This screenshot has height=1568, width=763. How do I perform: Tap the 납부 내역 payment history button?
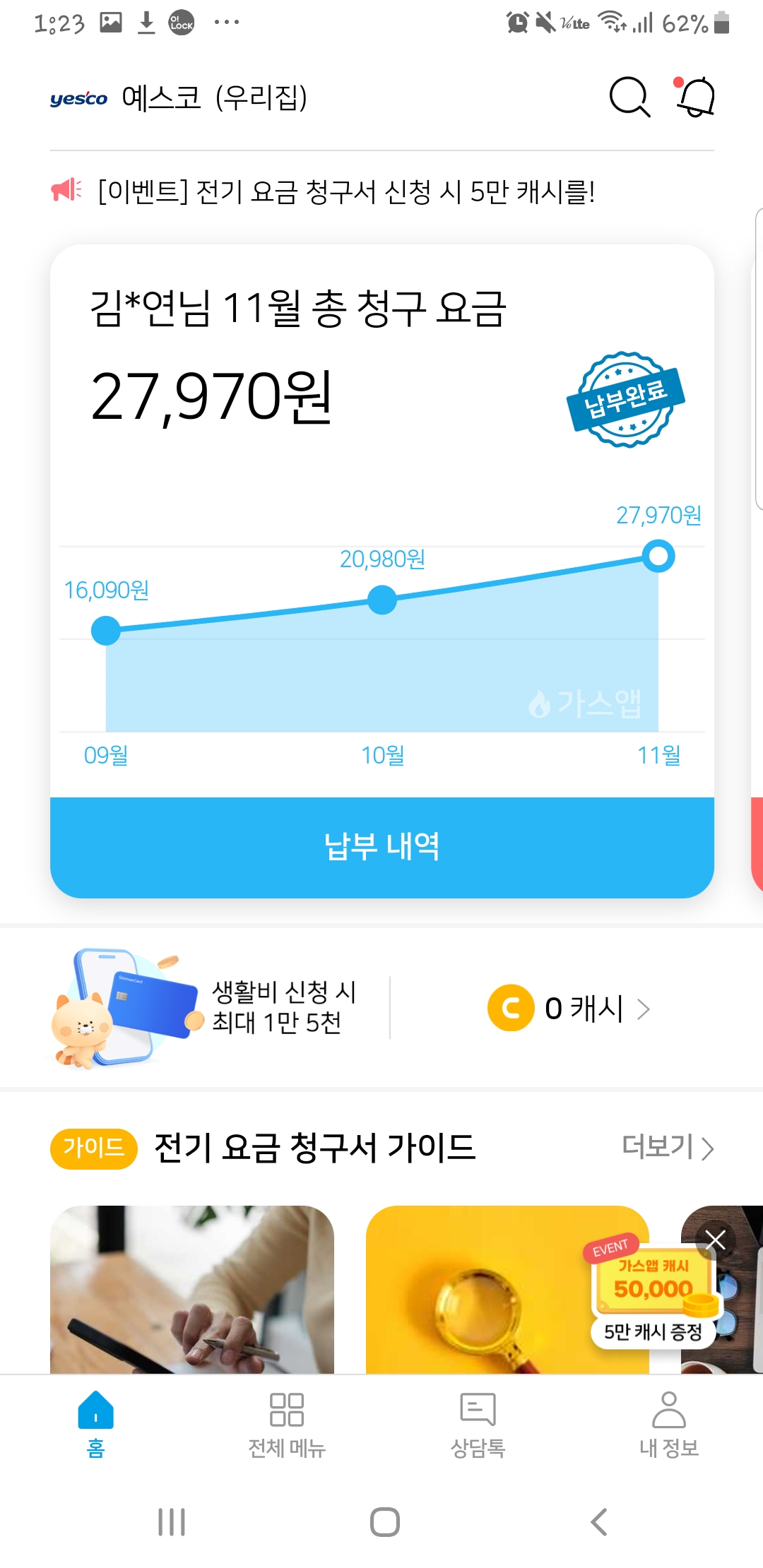tap(381, 847)
